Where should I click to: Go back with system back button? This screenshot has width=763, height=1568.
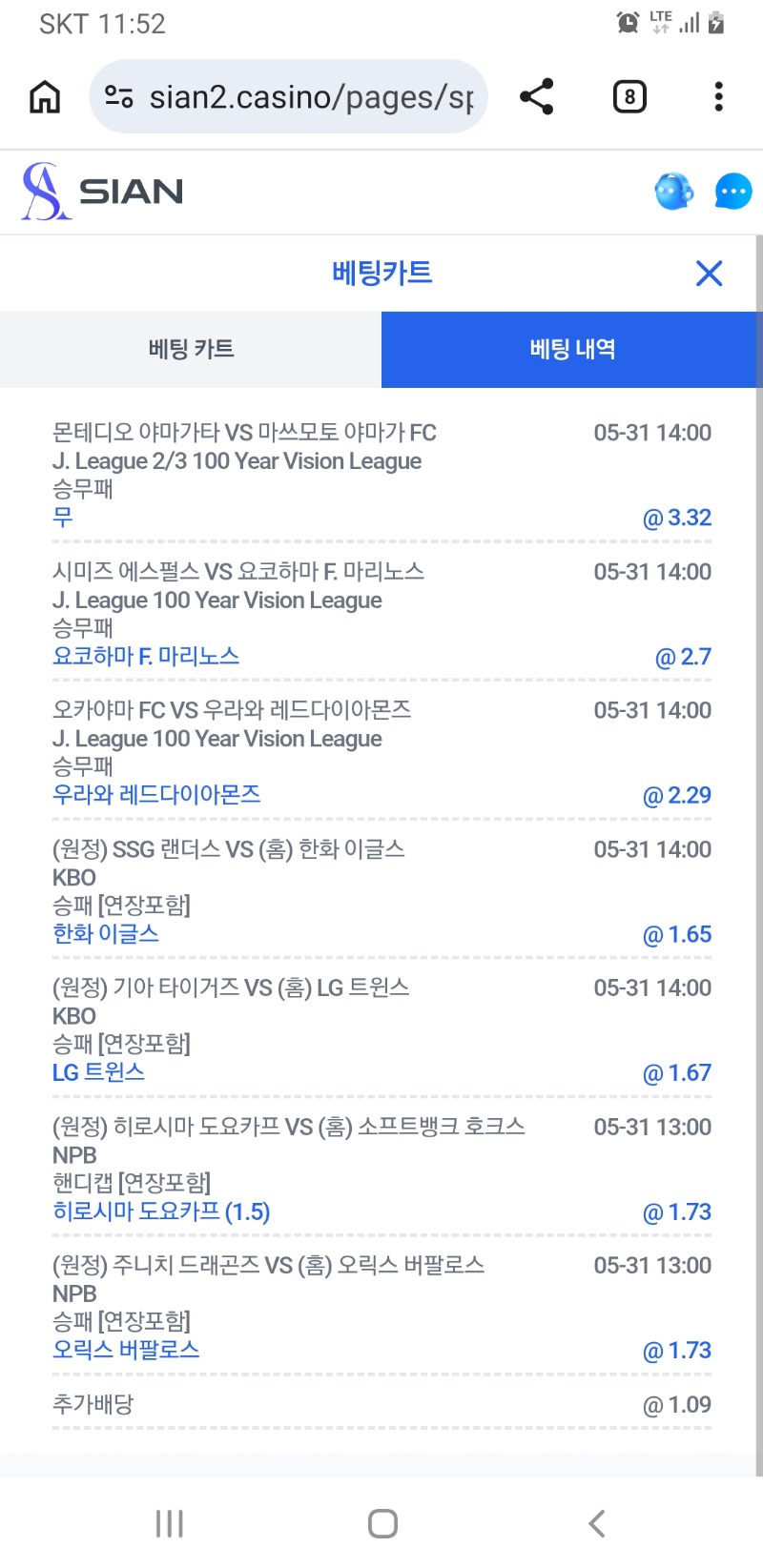[597, 1523]
